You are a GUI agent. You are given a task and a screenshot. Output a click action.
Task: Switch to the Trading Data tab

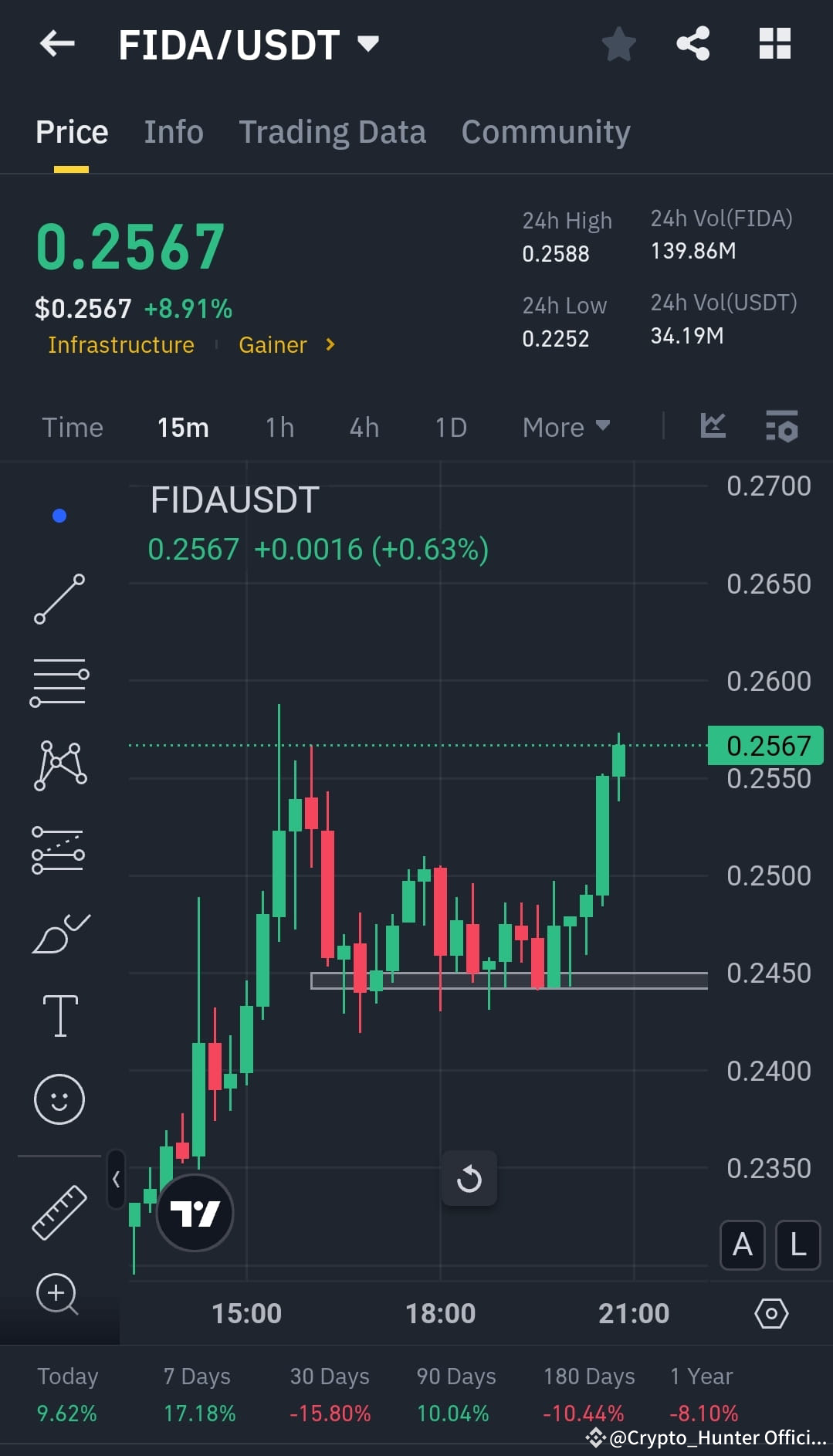point(333,131)
